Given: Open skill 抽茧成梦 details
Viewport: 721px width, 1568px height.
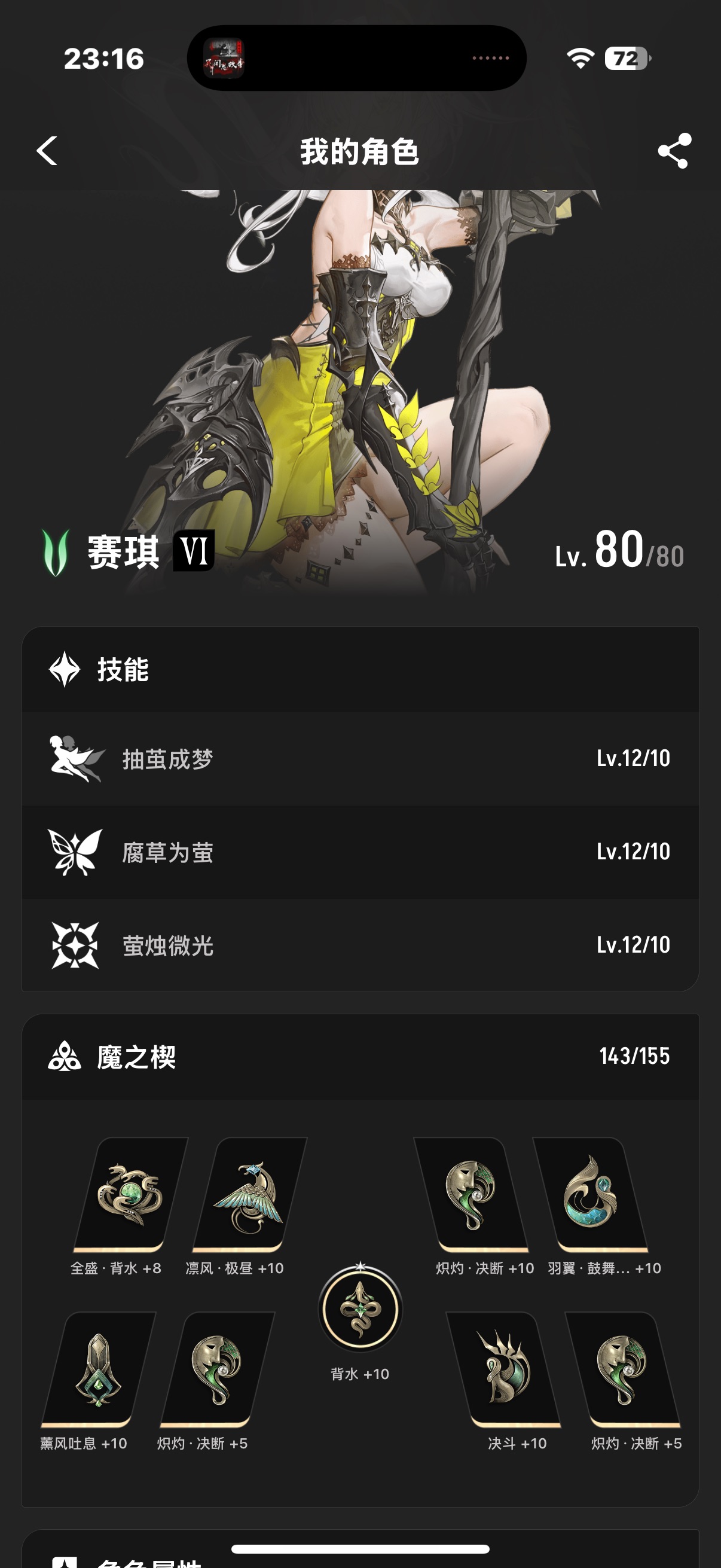Looking at the screenshot, I should (x=360, y=758).
